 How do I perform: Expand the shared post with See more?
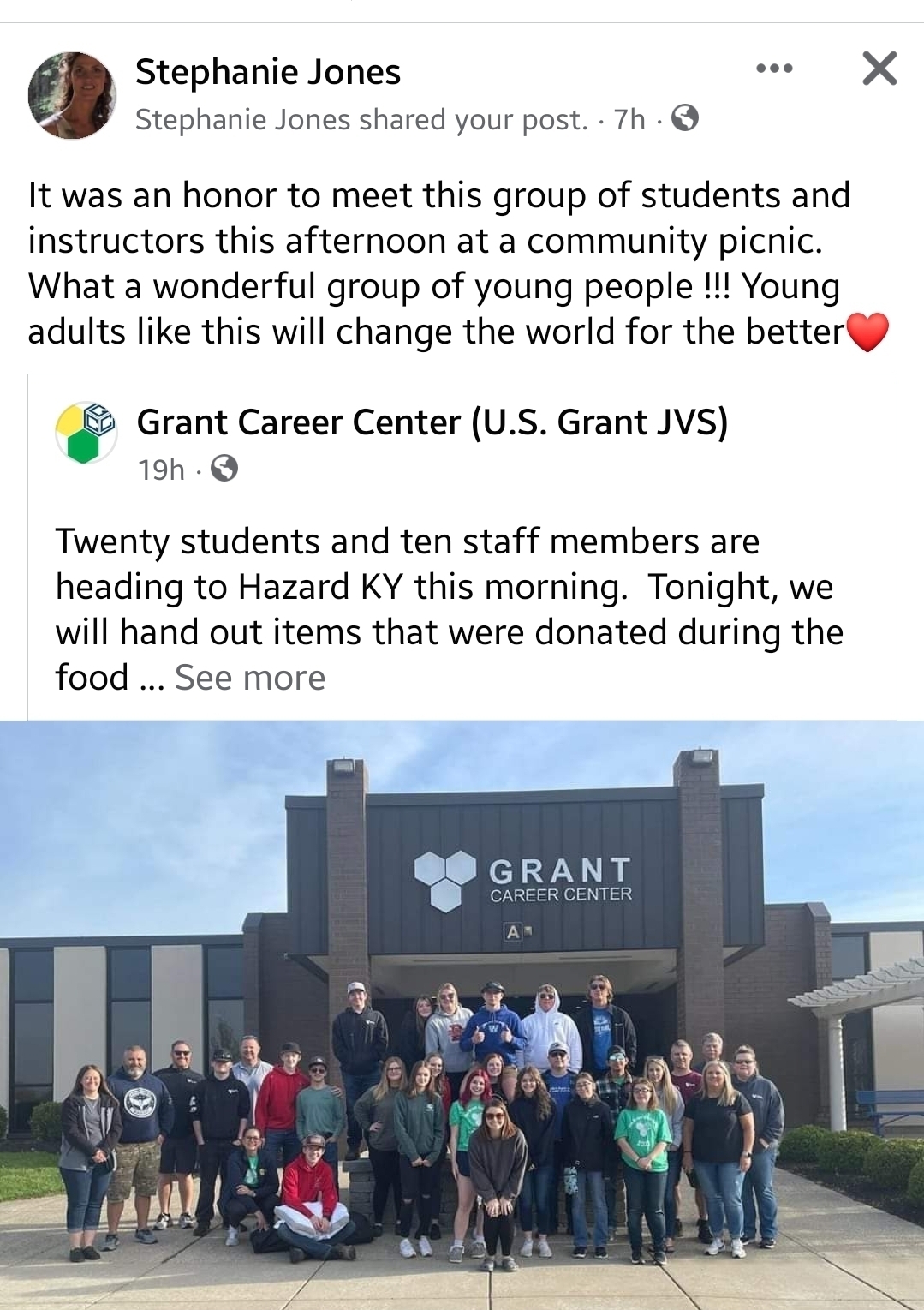[x=250, y=678]
